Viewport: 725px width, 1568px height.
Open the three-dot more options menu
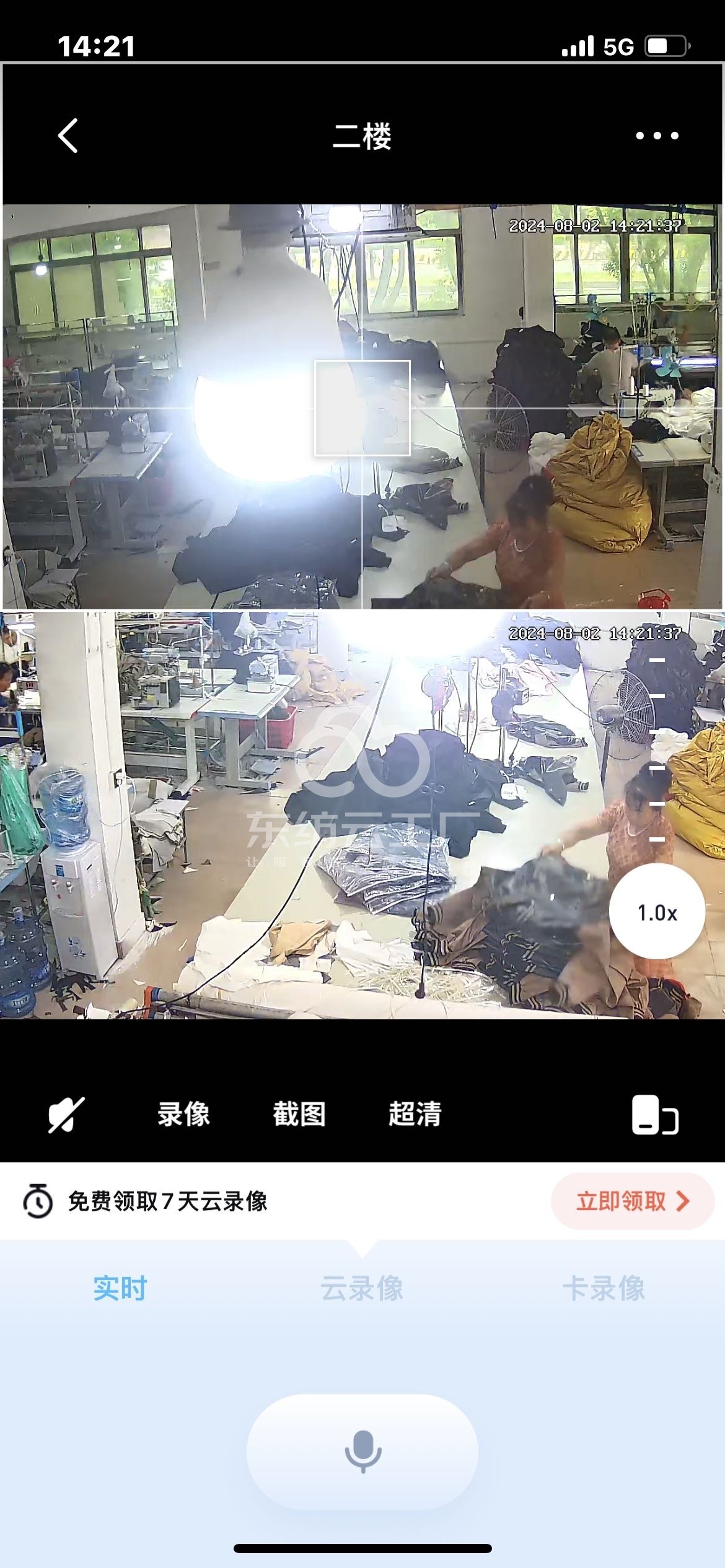tap(657, 136)
